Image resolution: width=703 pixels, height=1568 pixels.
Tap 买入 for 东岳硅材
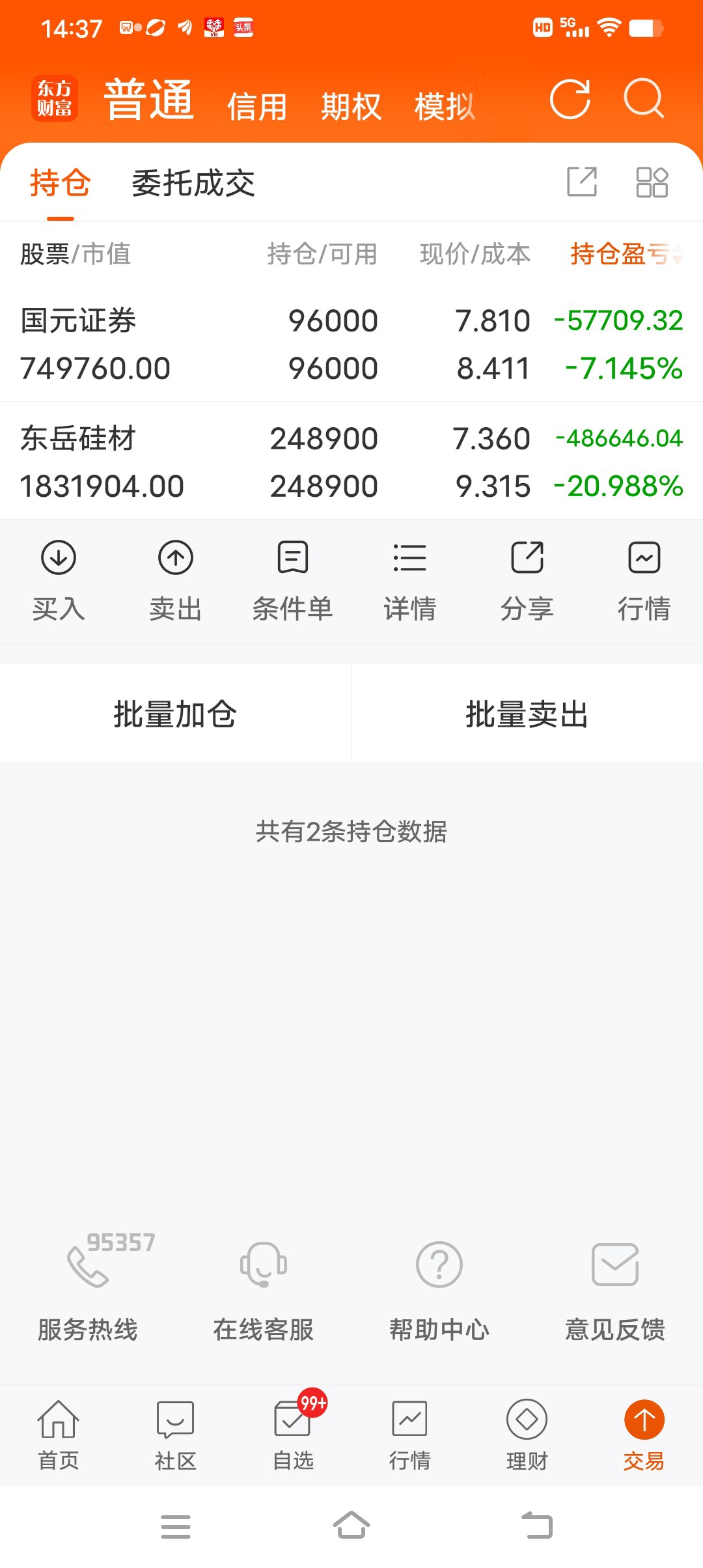tap(59, 581)
